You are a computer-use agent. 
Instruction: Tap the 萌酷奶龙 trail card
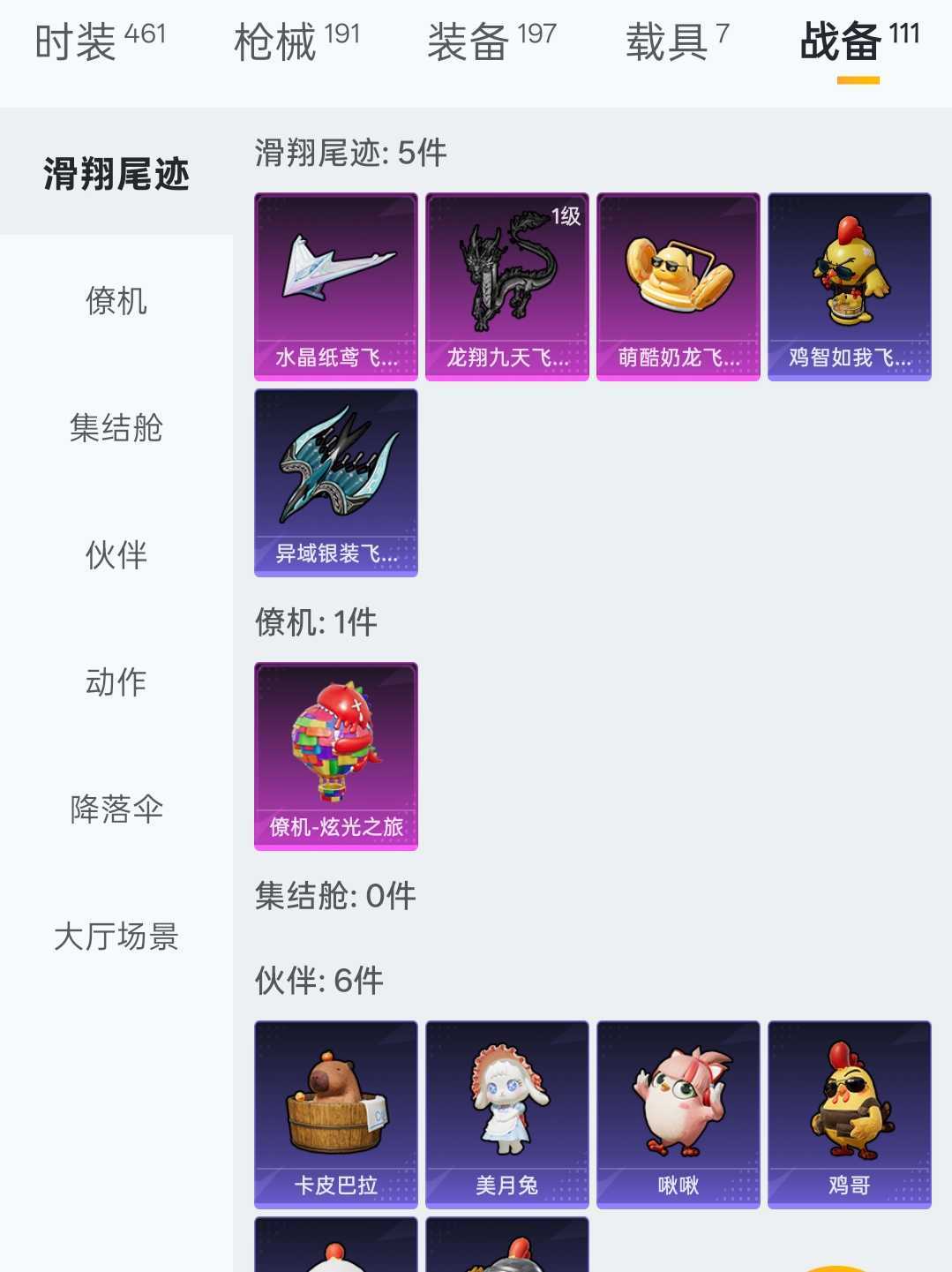point(678,287)
